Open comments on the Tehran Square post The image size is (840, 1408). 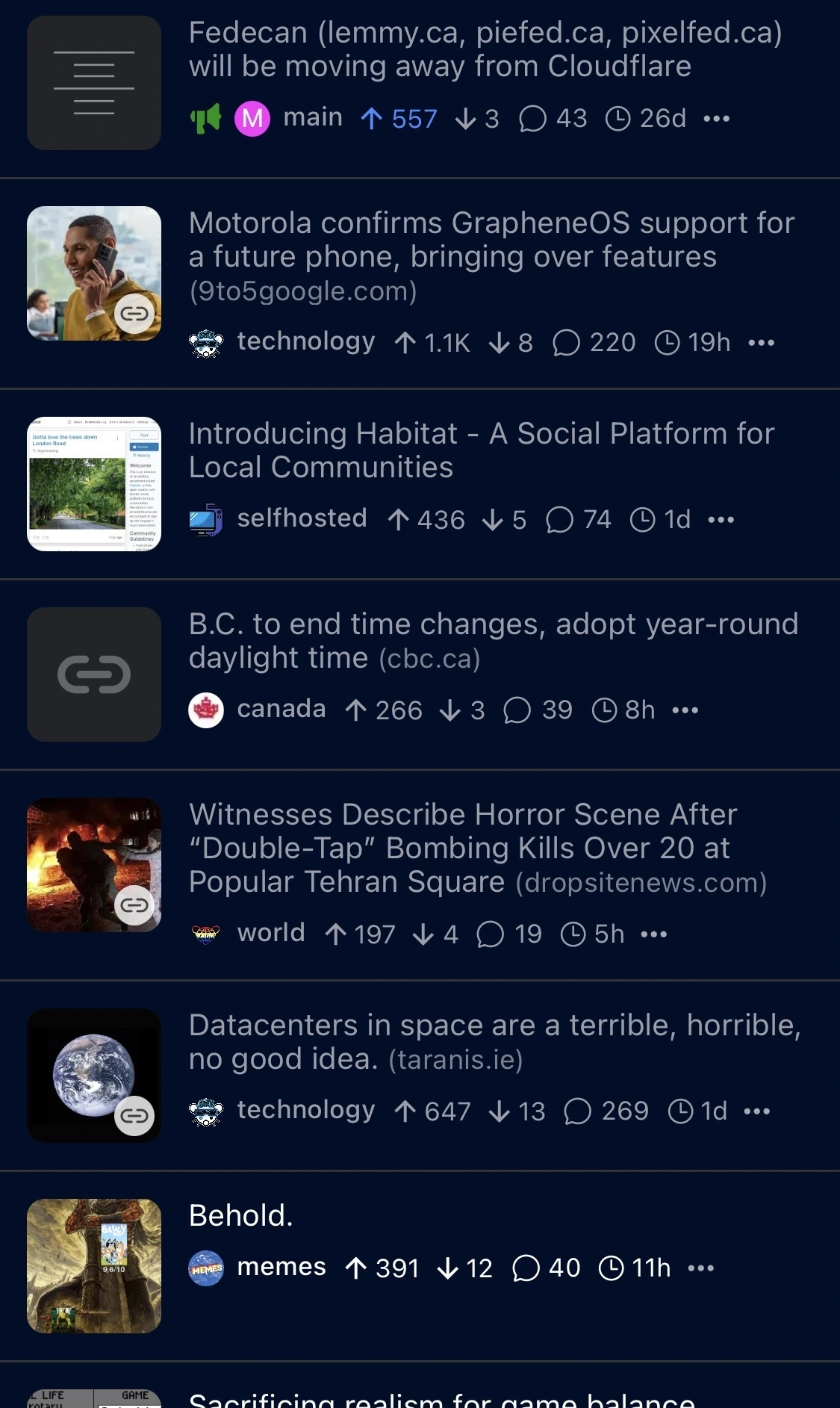click(491, 934)
